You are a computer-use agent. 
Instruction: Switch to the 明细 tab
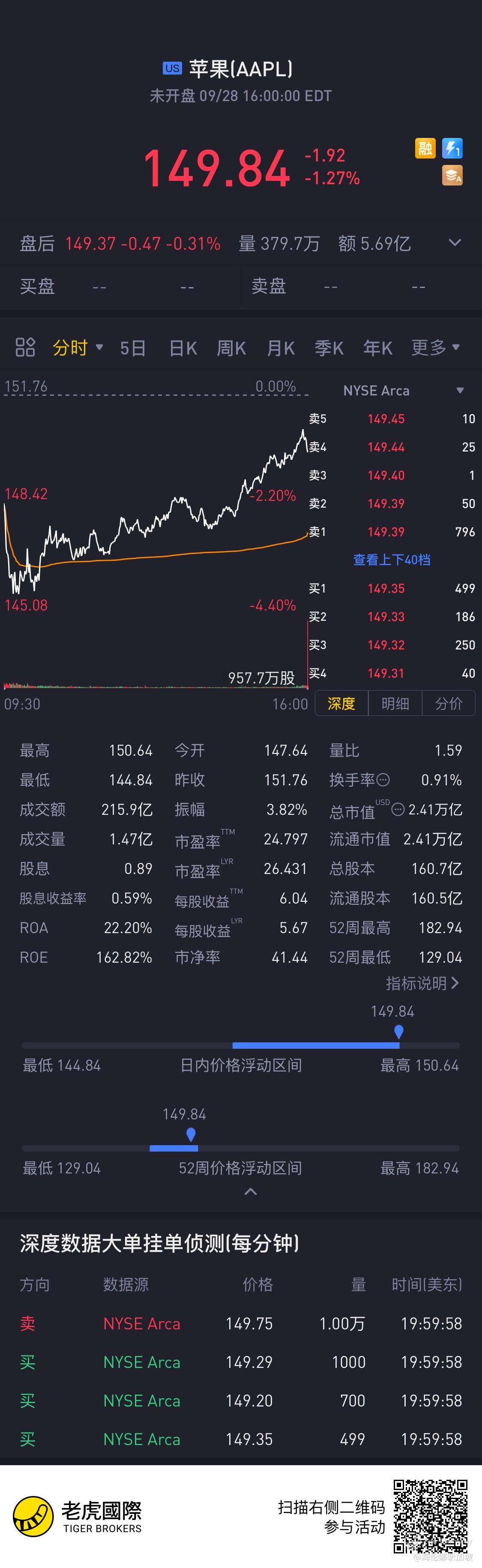[x=395, y=703]
